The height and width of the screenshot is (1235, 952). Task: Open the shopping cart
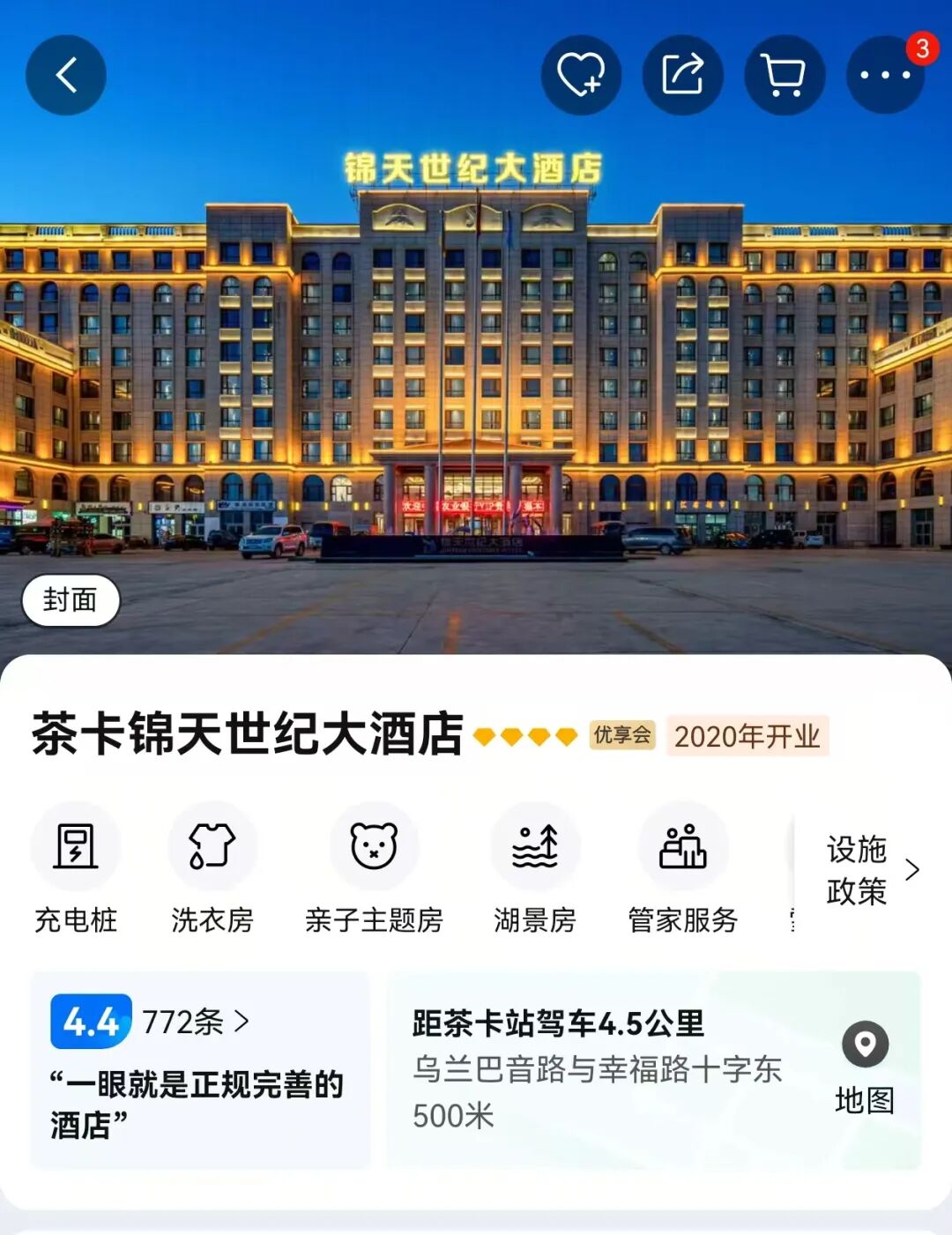pyautogui.click(x=785, y=75)
